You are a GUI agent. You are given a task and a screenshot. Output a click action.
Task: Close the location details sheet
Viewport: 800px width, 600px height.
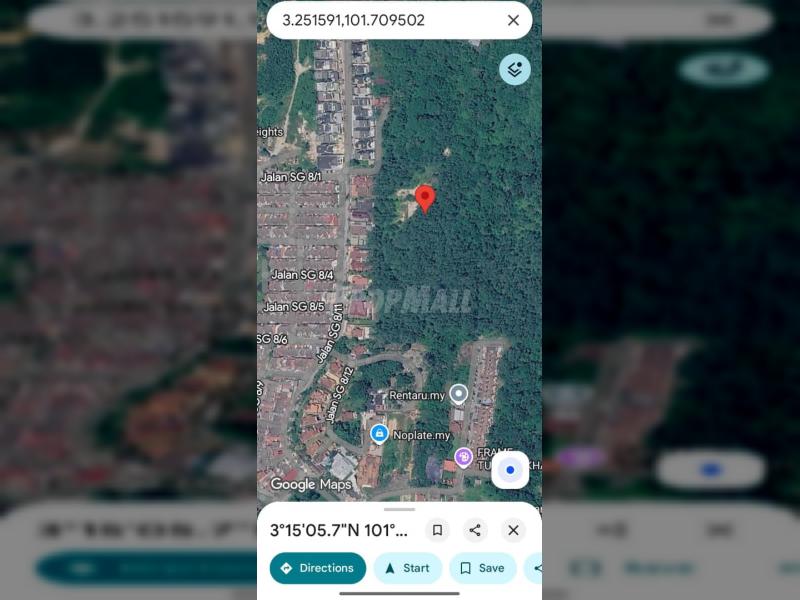coord(513,530)
